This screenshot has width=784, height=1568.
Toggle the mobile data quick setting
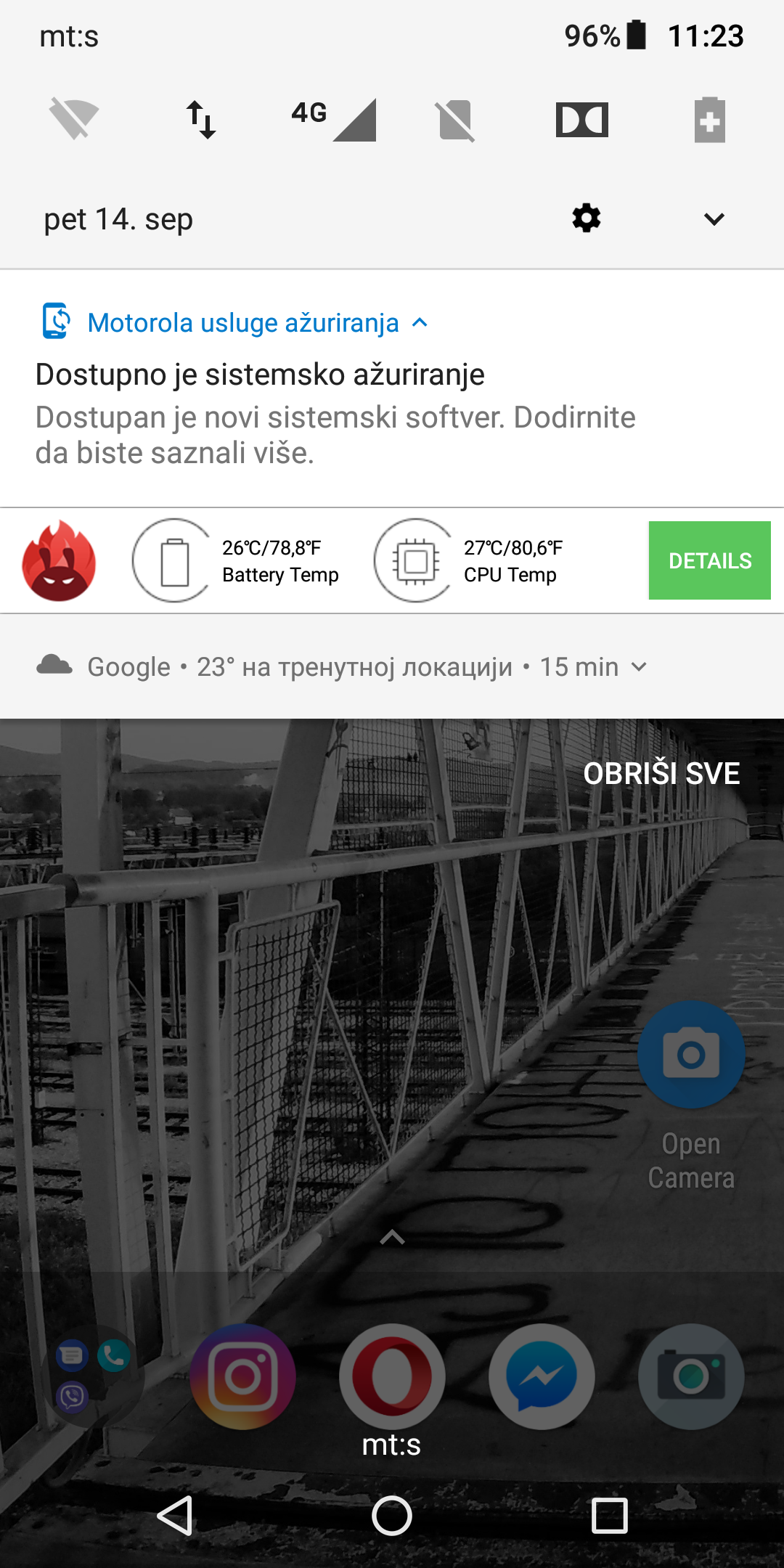[x=201, y=120]
